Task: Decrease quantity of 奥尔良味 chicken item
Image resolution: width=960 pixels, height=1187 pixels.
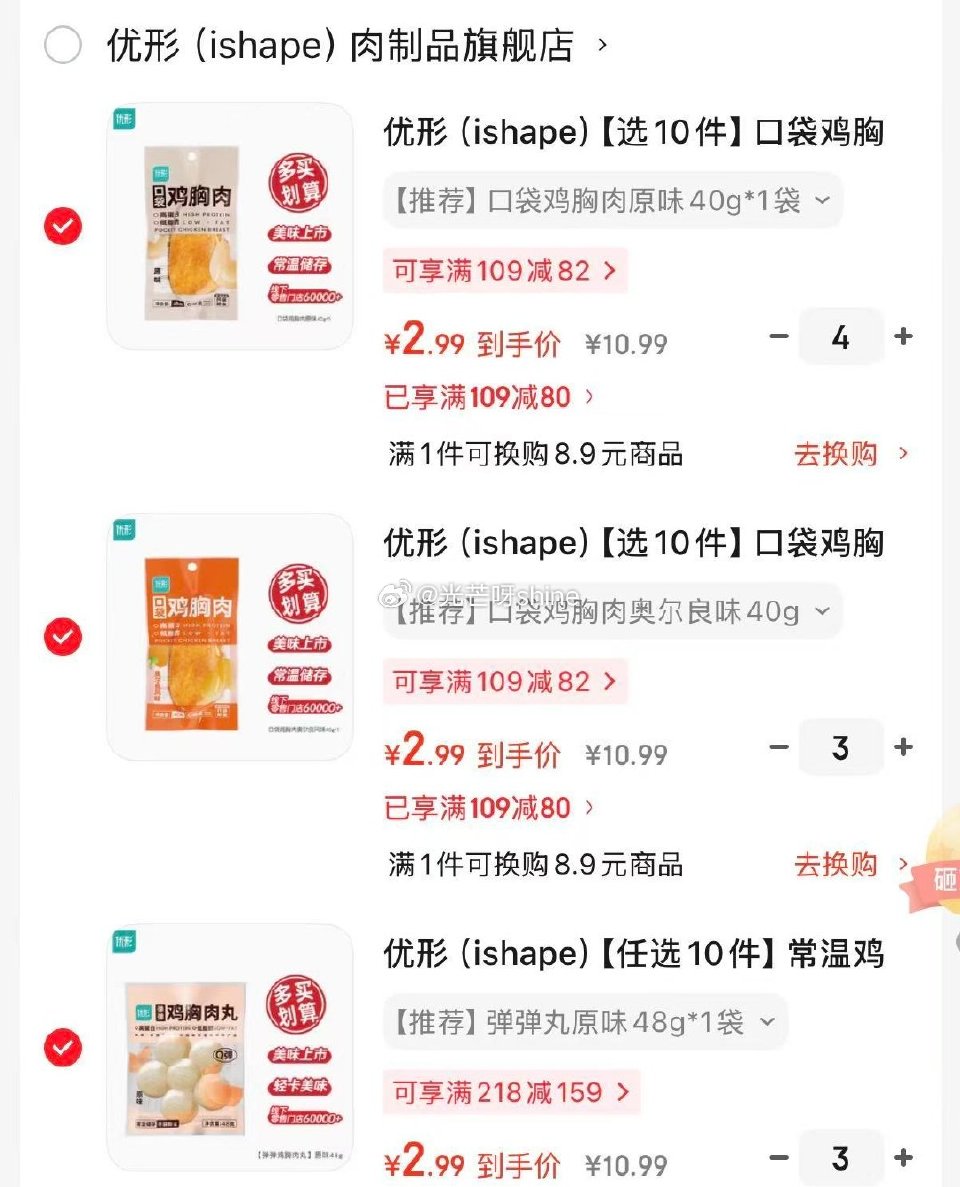Action: tap(779, 748)
